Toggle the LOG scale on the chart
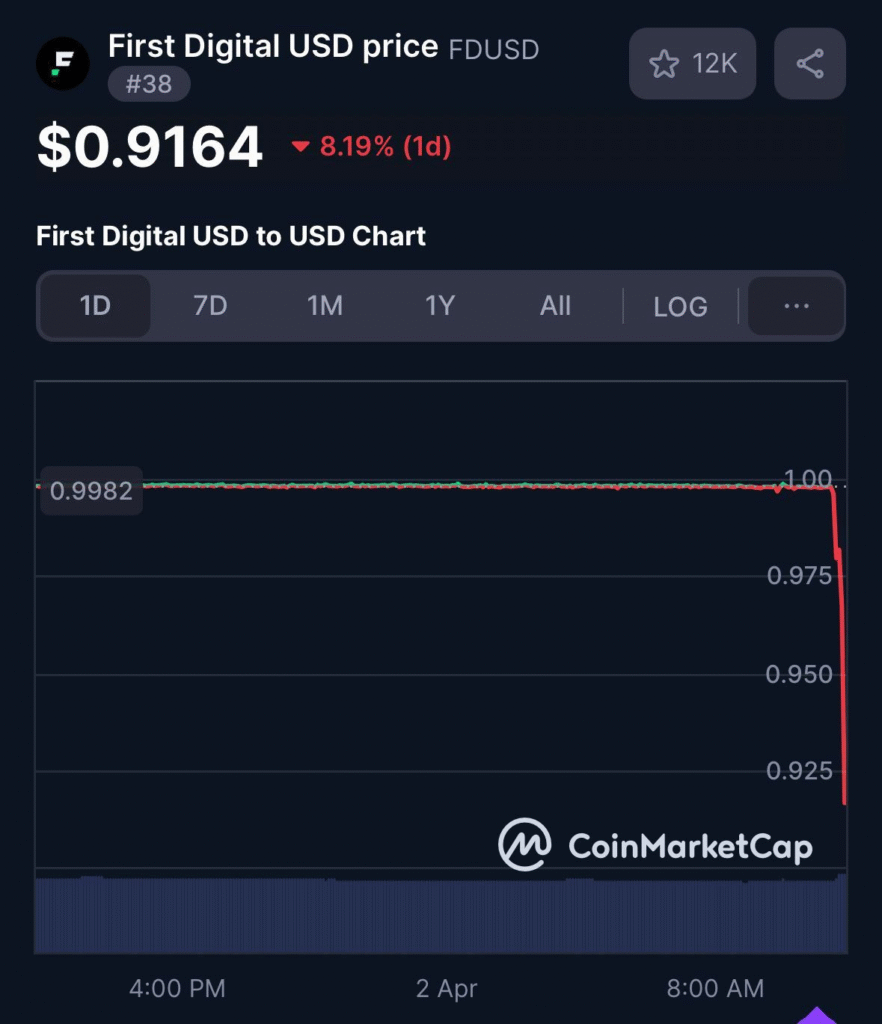 (x=680, y=307)
